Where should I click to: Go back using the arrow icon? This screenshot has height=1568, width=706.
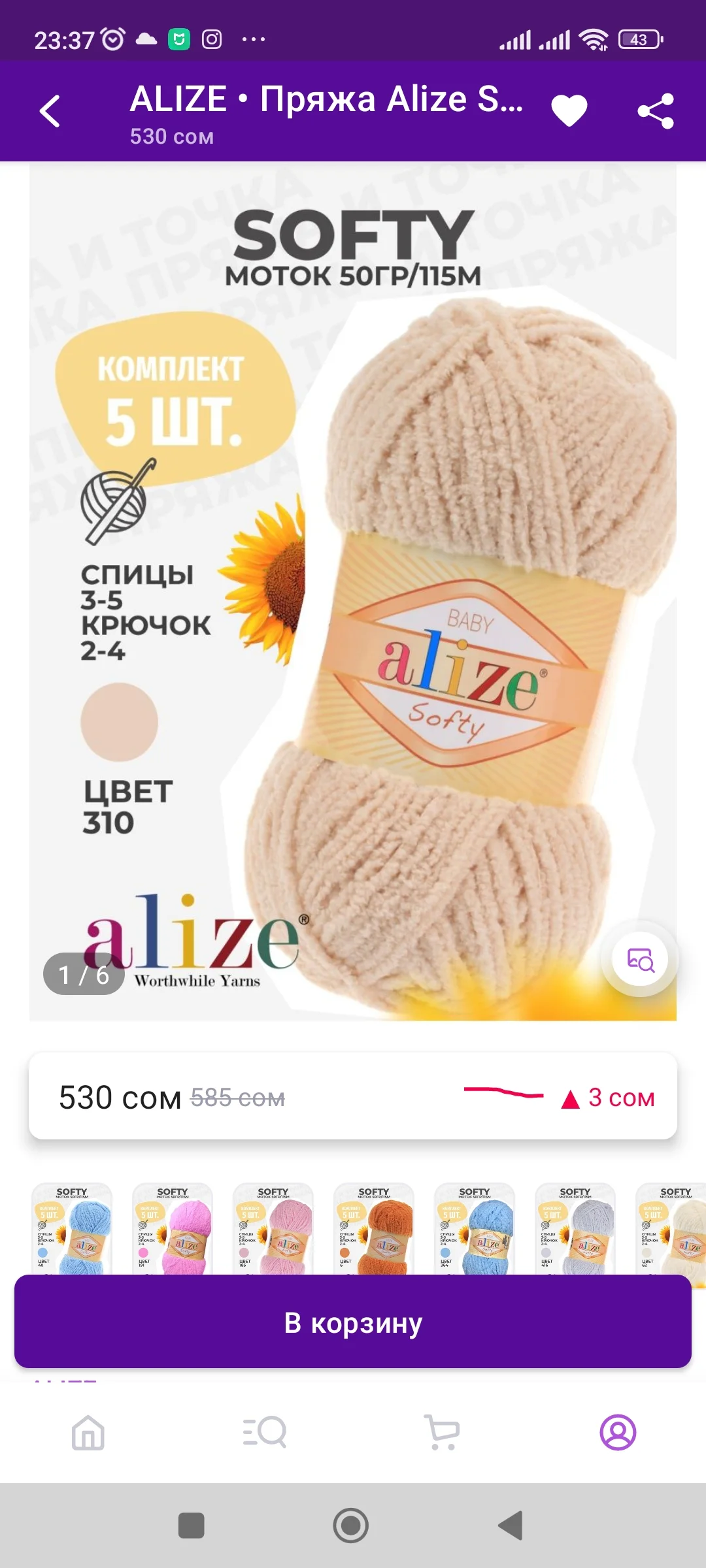(49, 110)
